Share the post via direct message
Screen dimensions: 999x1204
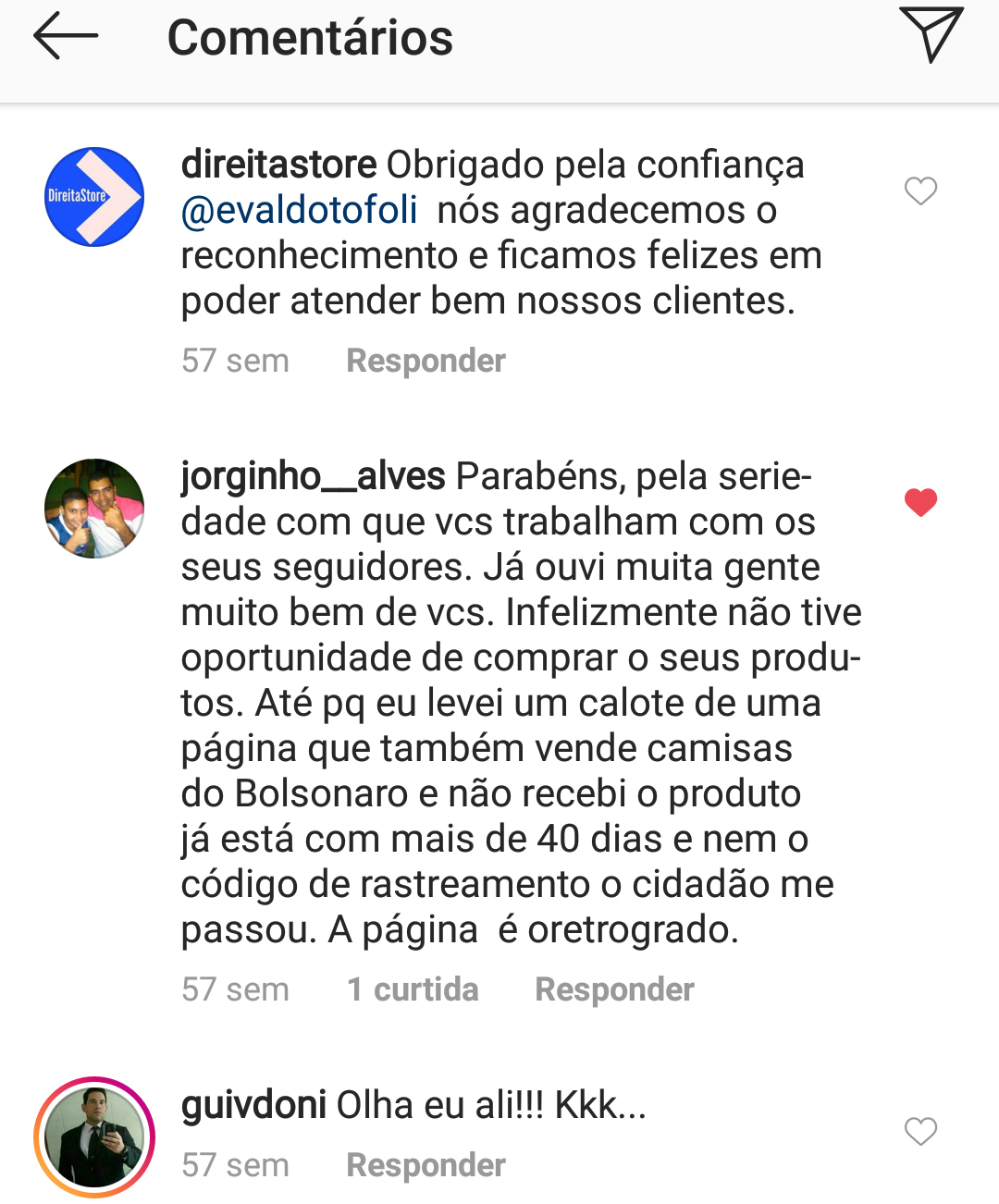tap(931, 35)
